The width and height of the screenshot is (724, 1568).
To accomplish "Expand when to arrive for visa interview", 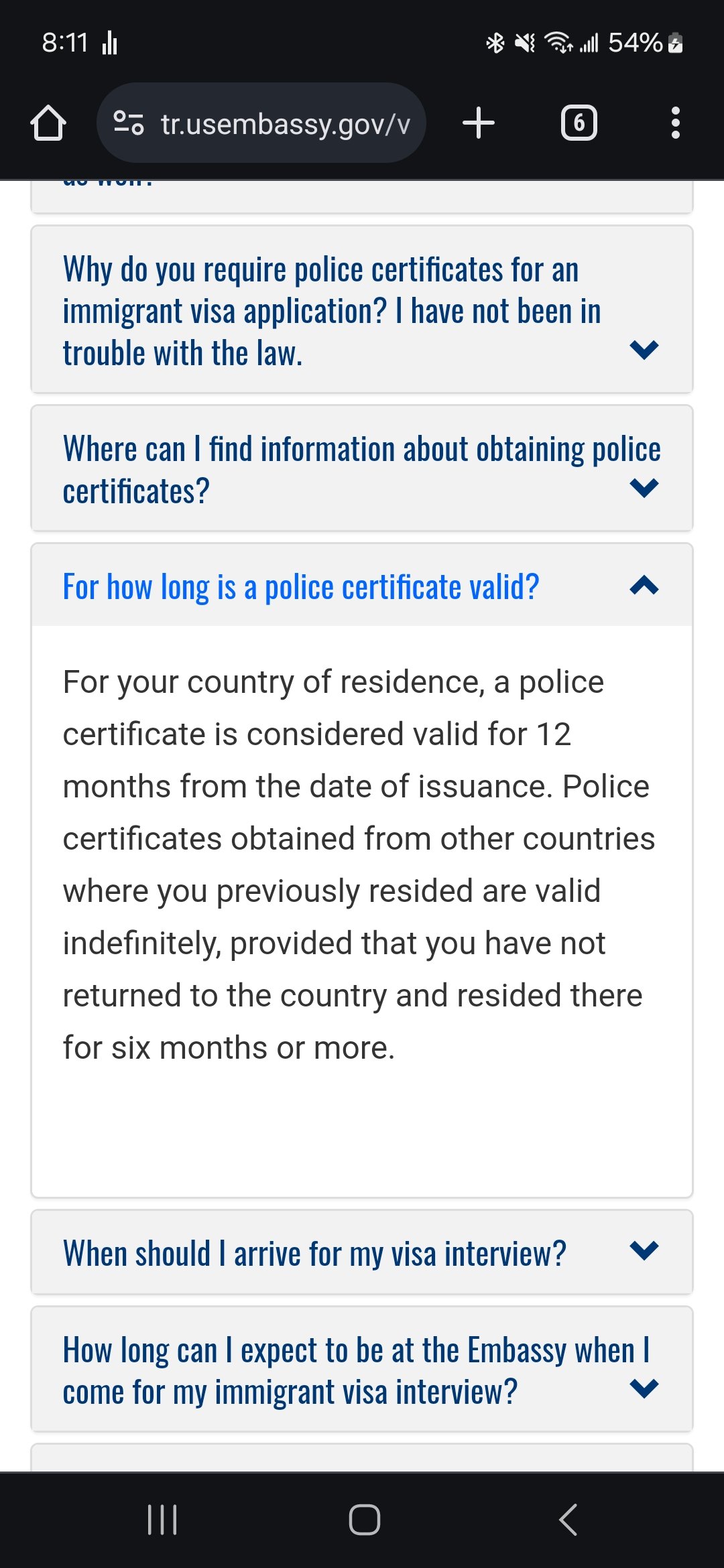I will point(362,1252).
